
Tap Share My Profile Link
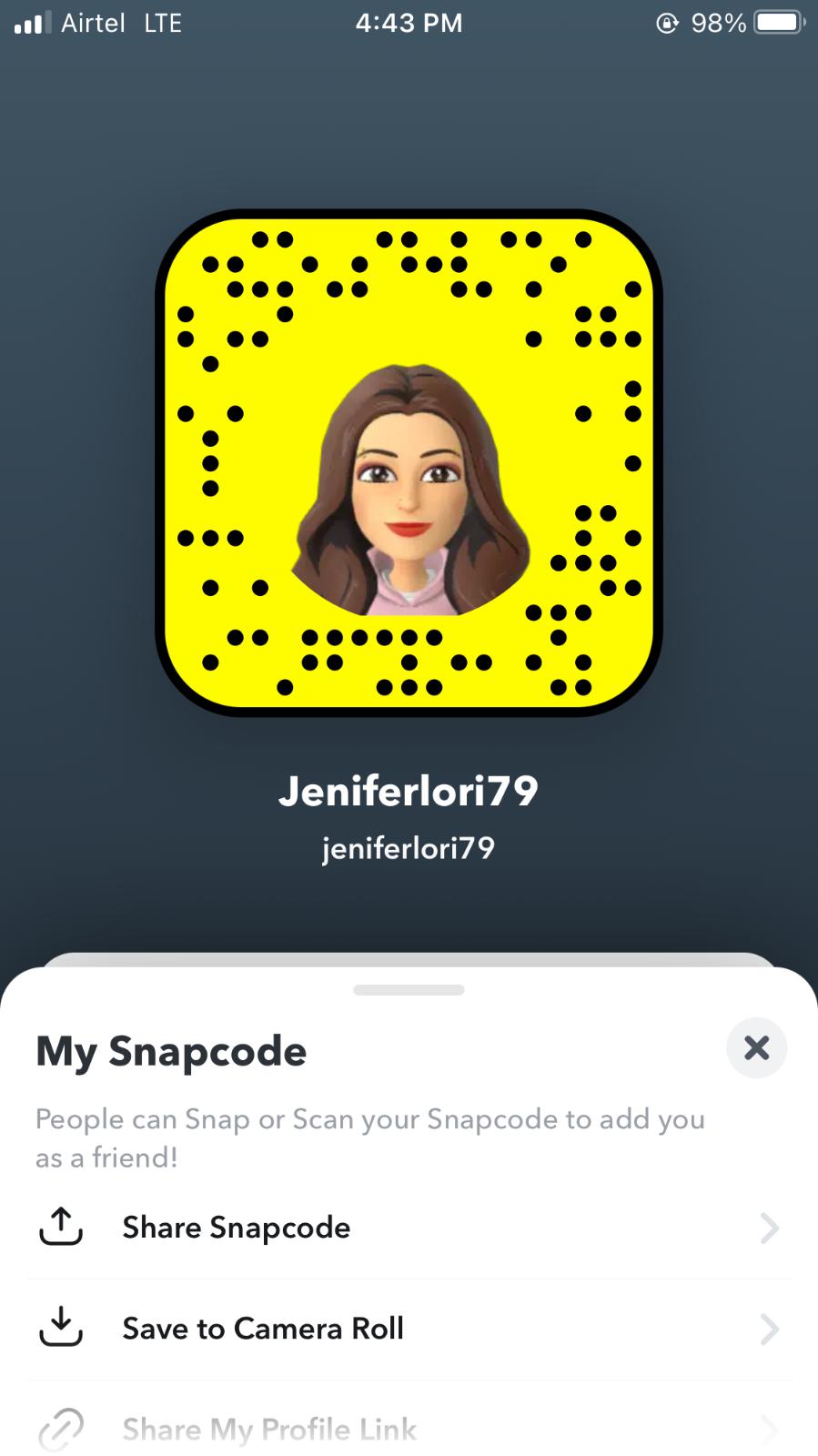(409, 1429)
